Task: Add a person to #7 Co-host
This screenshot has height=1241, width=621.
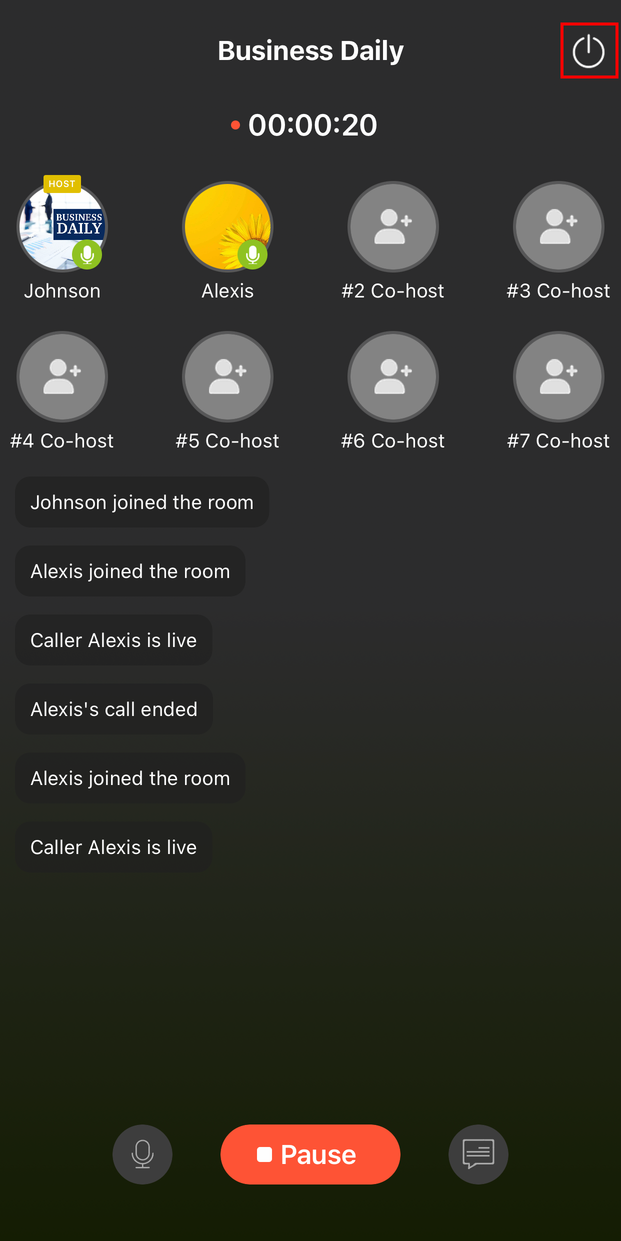Action: 558,377
